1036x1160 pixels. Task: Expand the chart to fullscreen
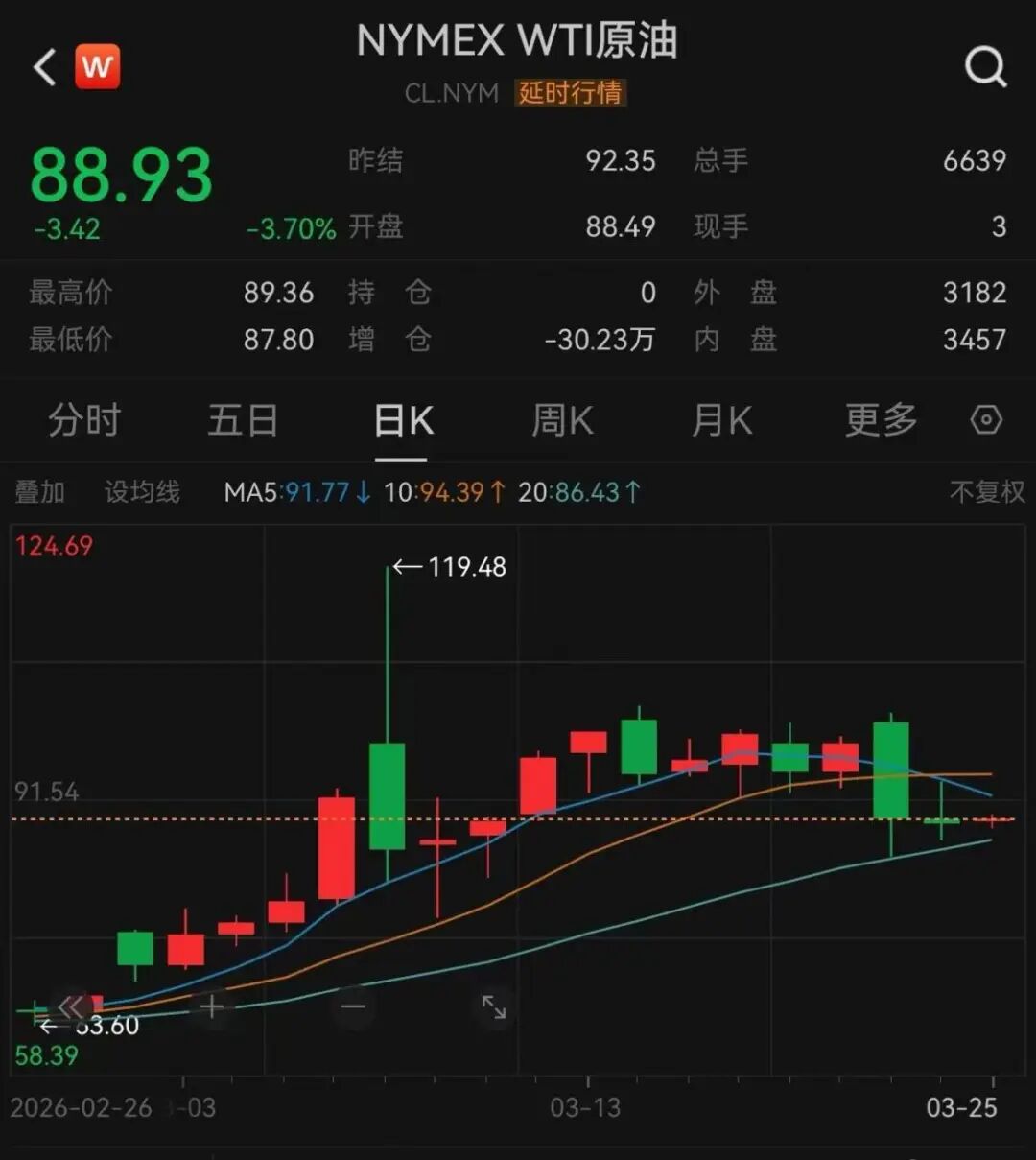coord(495,1008)
